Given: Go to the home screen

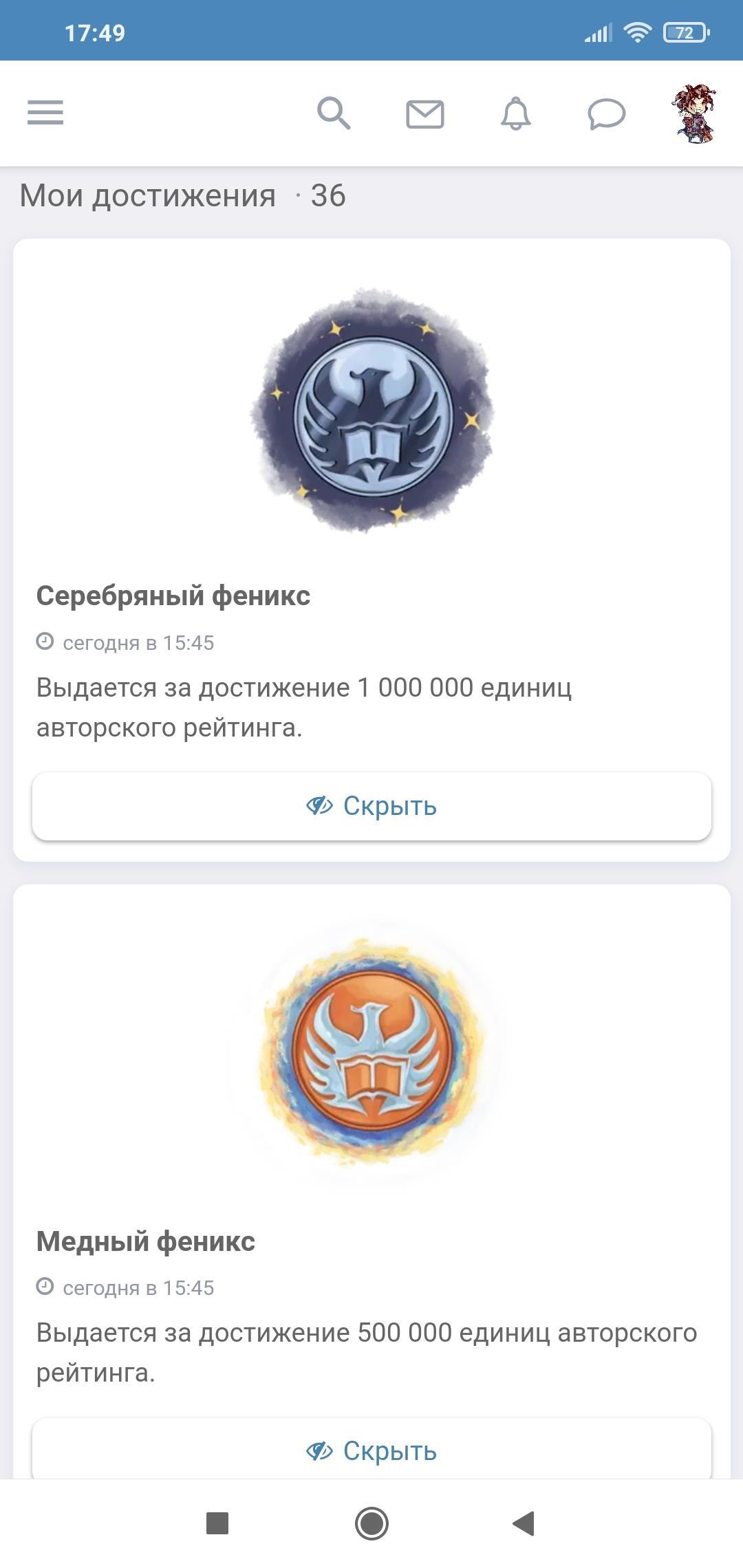Looking at the screenshot, I should (371, 1523).
